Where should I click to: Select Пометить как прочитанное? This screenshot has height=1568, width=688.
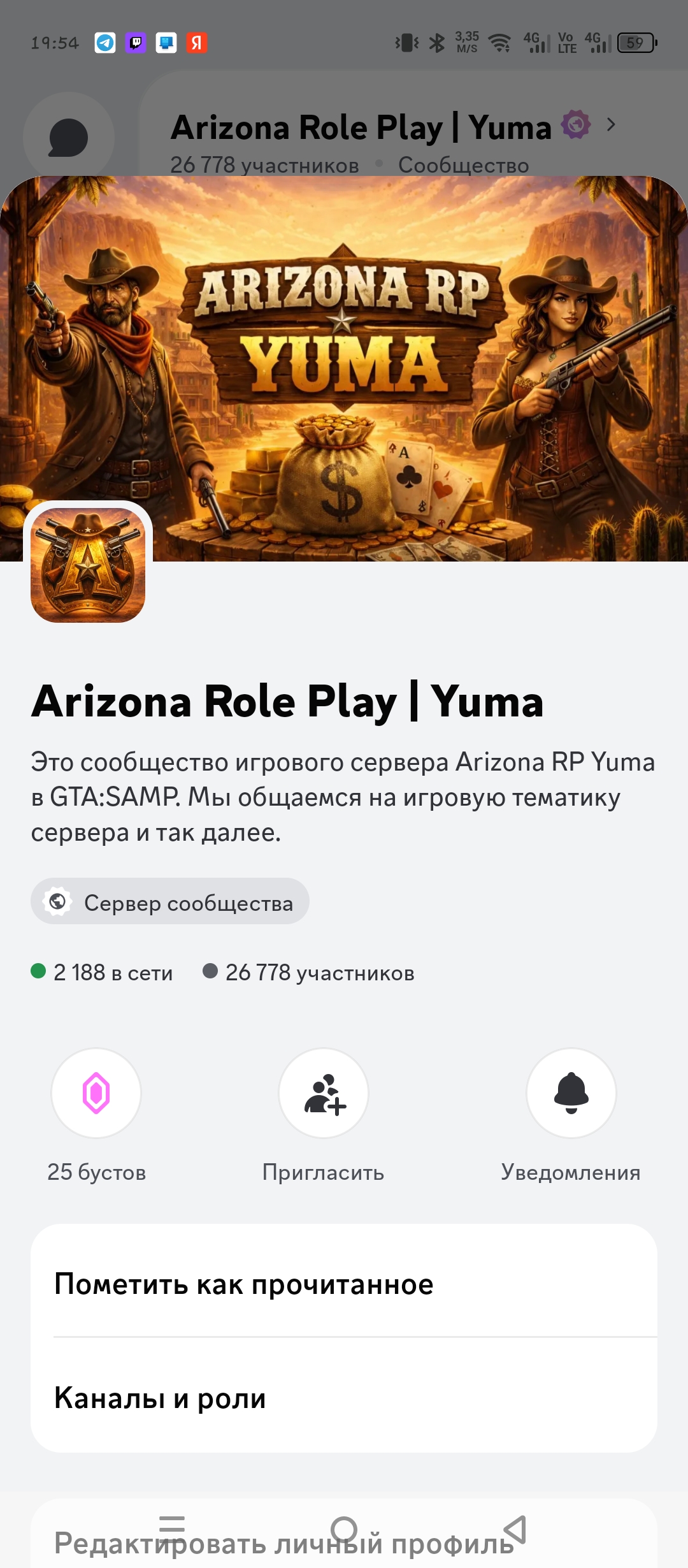click(344, 1284)
